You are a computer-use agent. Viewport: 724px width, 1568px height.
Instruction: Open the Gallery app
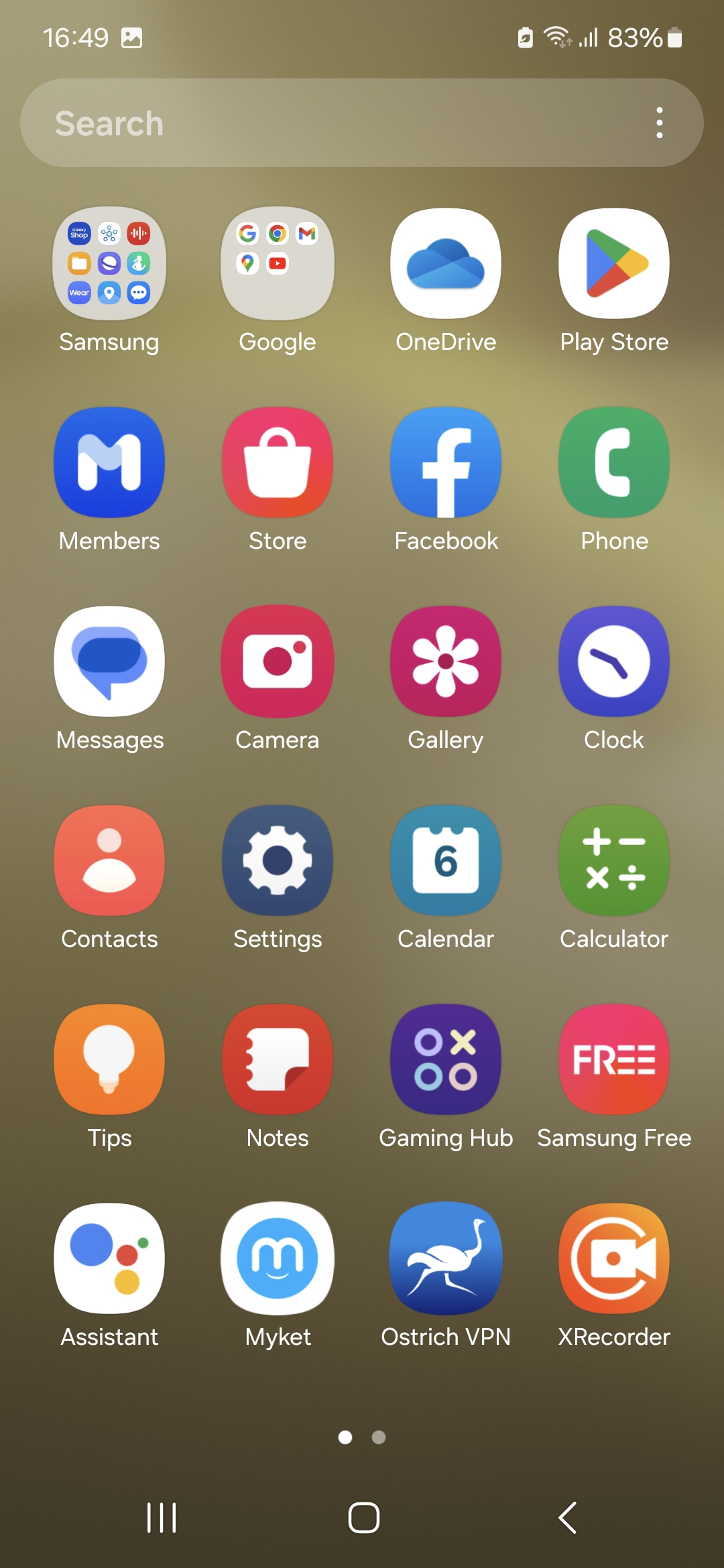pos(446,661)
